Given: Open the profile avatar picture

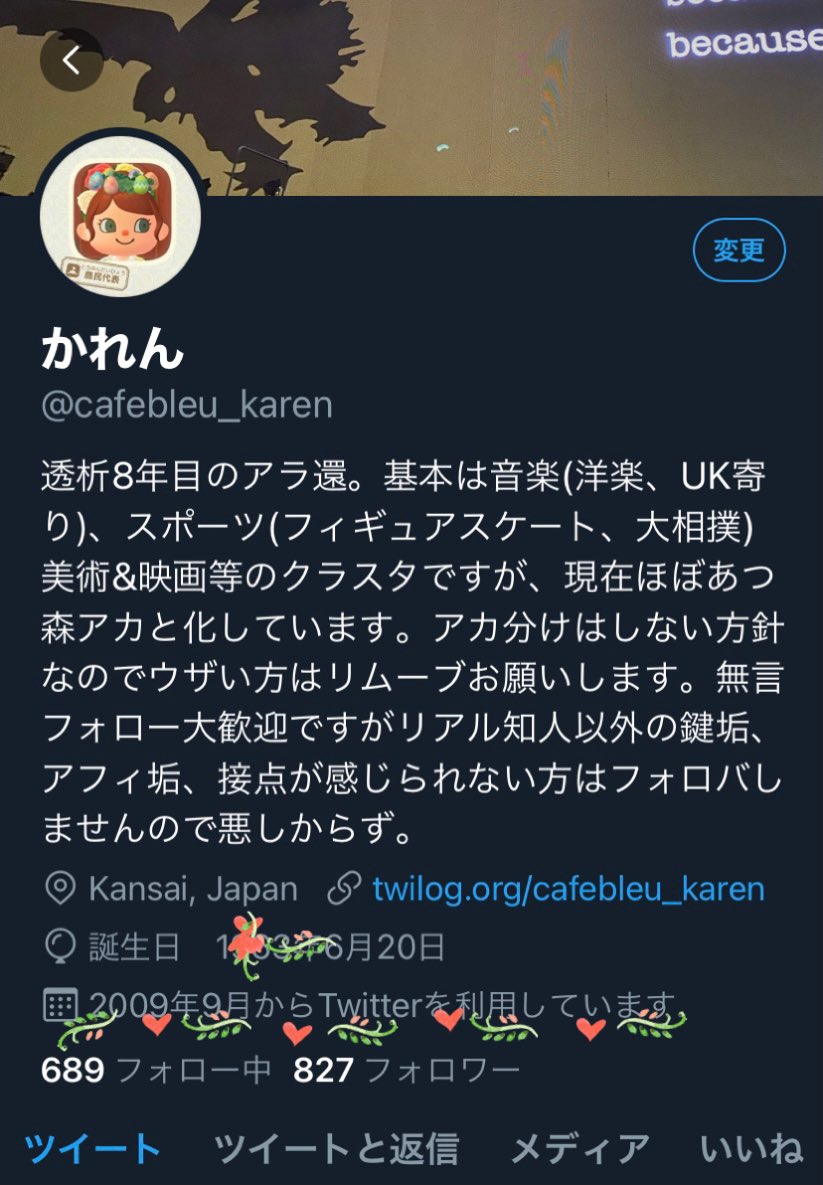Looking at the screenshot, I should coord(120,217).
